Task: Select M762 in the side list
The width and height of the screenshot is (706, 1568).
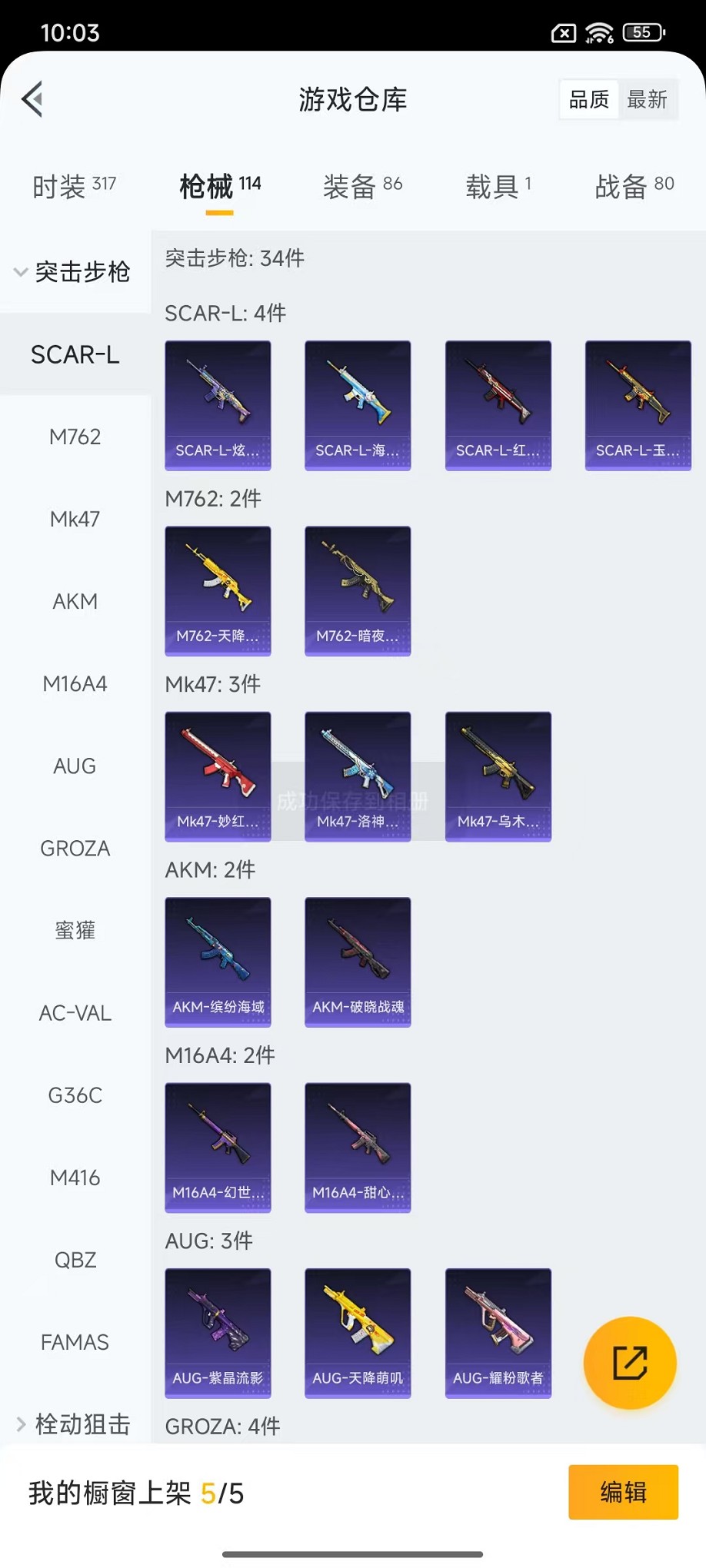Action: 75,437
